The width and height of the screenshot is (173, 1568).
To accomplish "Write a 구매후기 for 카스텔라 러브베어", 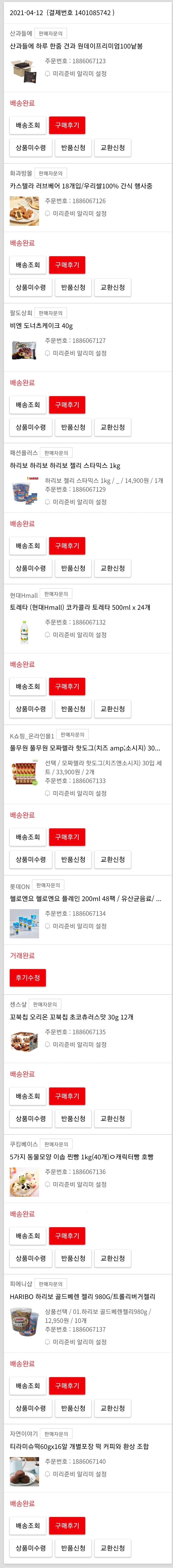I will [67, 265].
